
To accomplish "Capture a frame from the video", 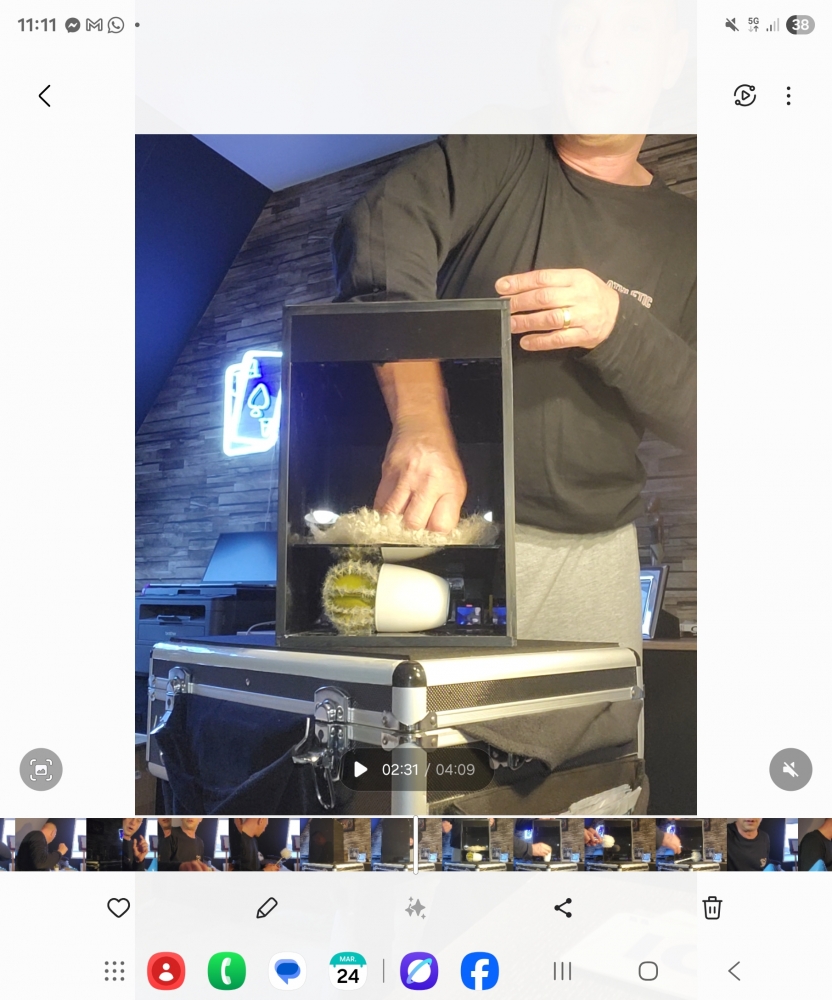I will pos(41,769).
